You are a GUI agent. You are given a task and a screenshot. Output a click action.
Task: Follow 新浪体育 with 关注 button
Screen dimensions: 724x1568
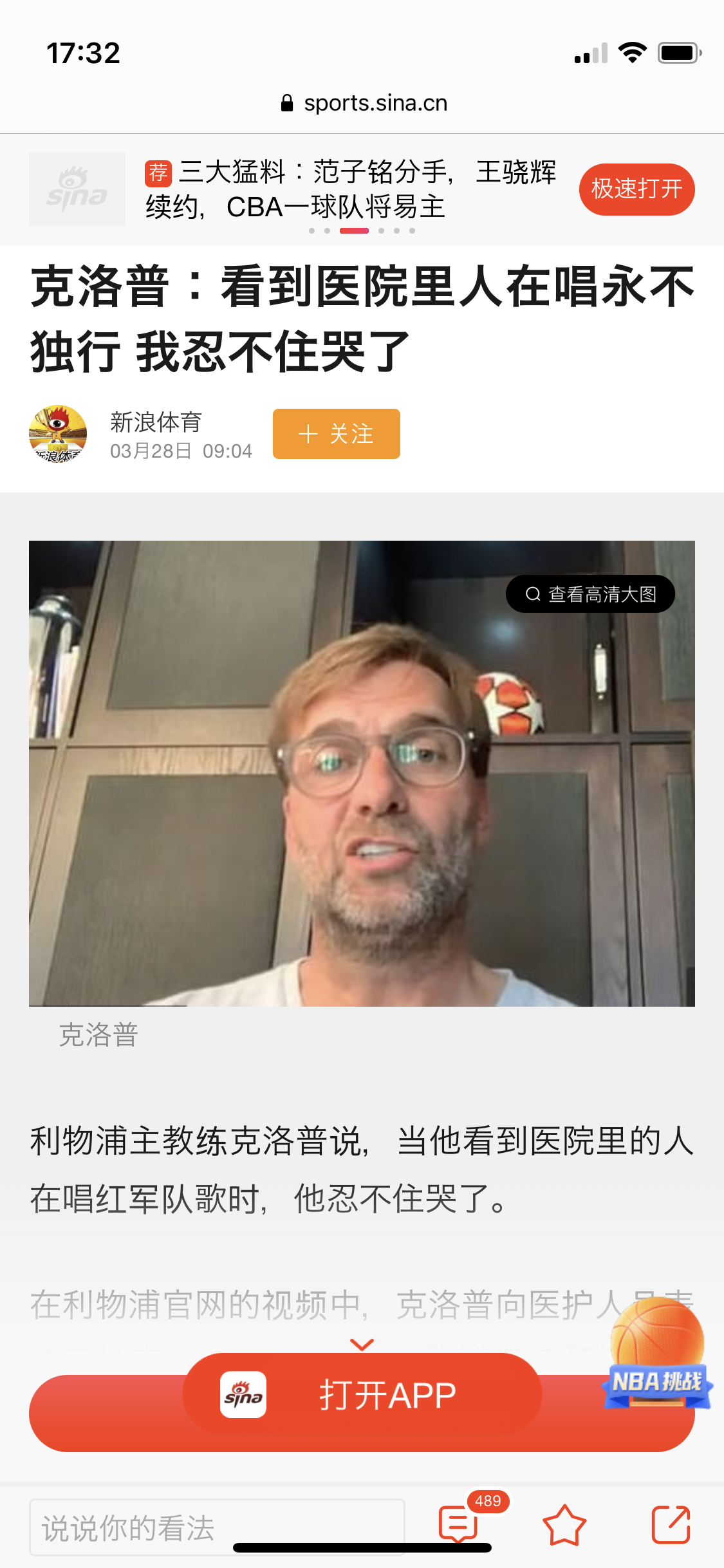tap(336, 434)
